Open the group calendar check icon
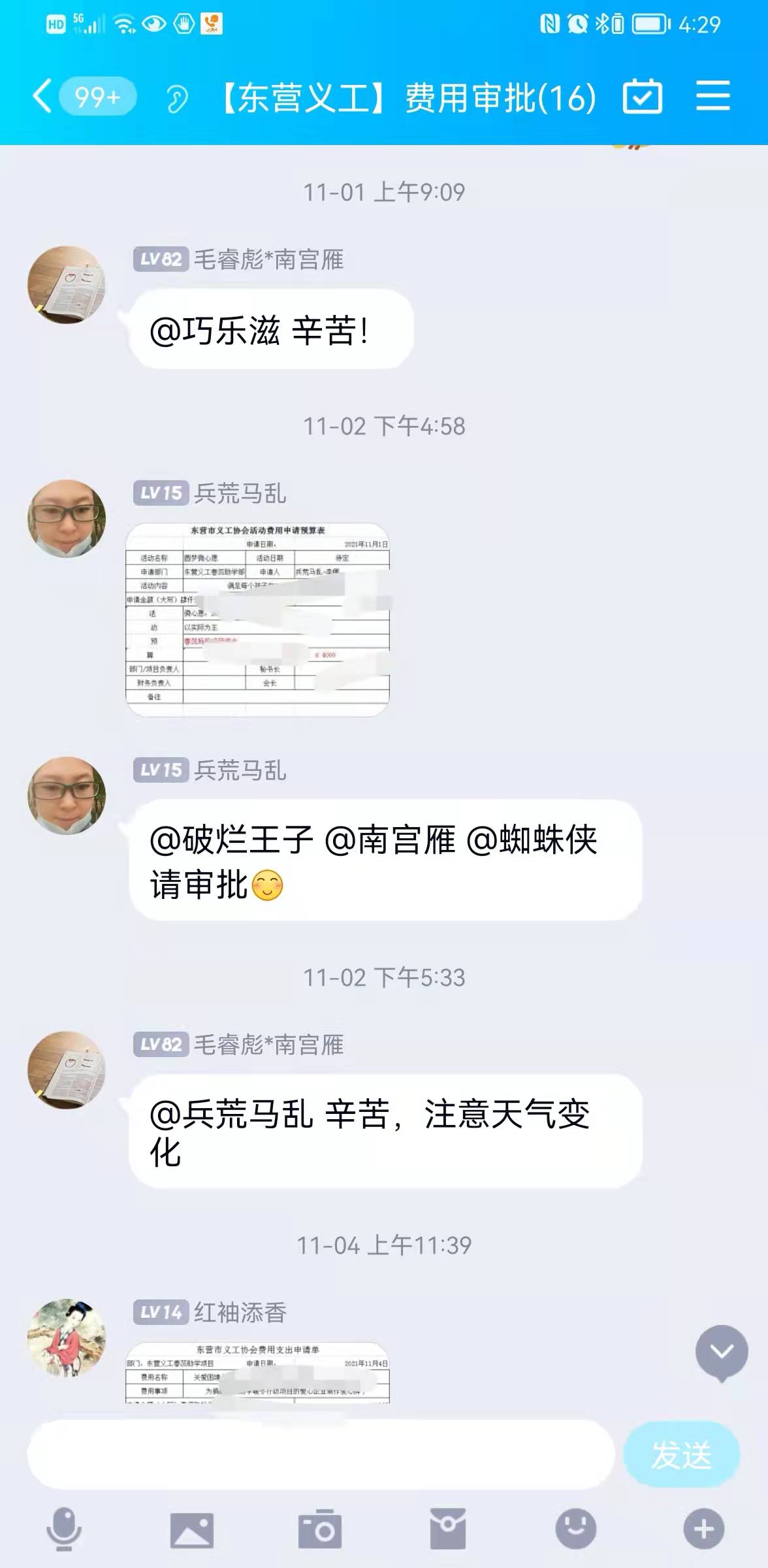Viewport: 768px width, 1568px height. pos(642,97)
